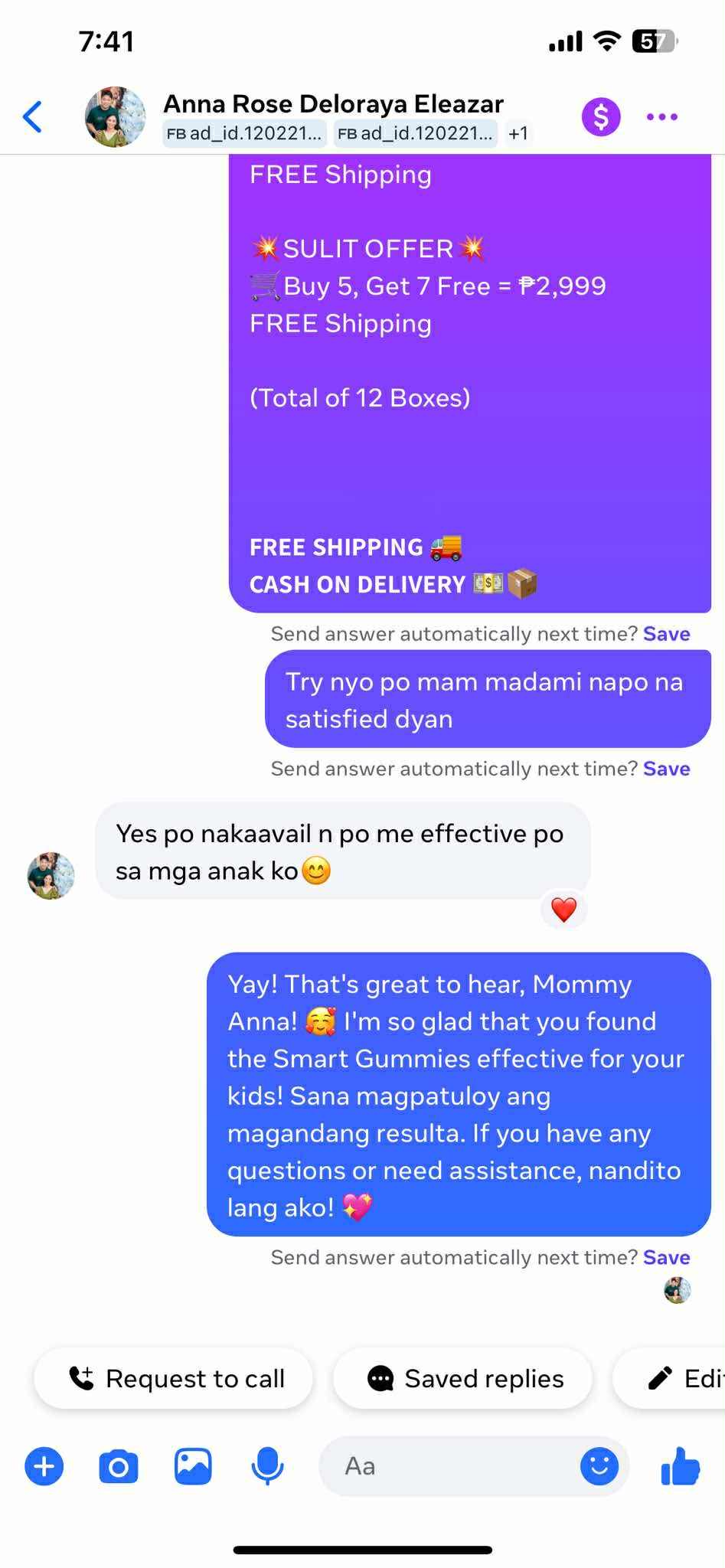Image resolution: width=725 pixels, height=1568 pixels.
Task: Tap the Edit chip with the pencil
Action: (x=681, y=1379)
